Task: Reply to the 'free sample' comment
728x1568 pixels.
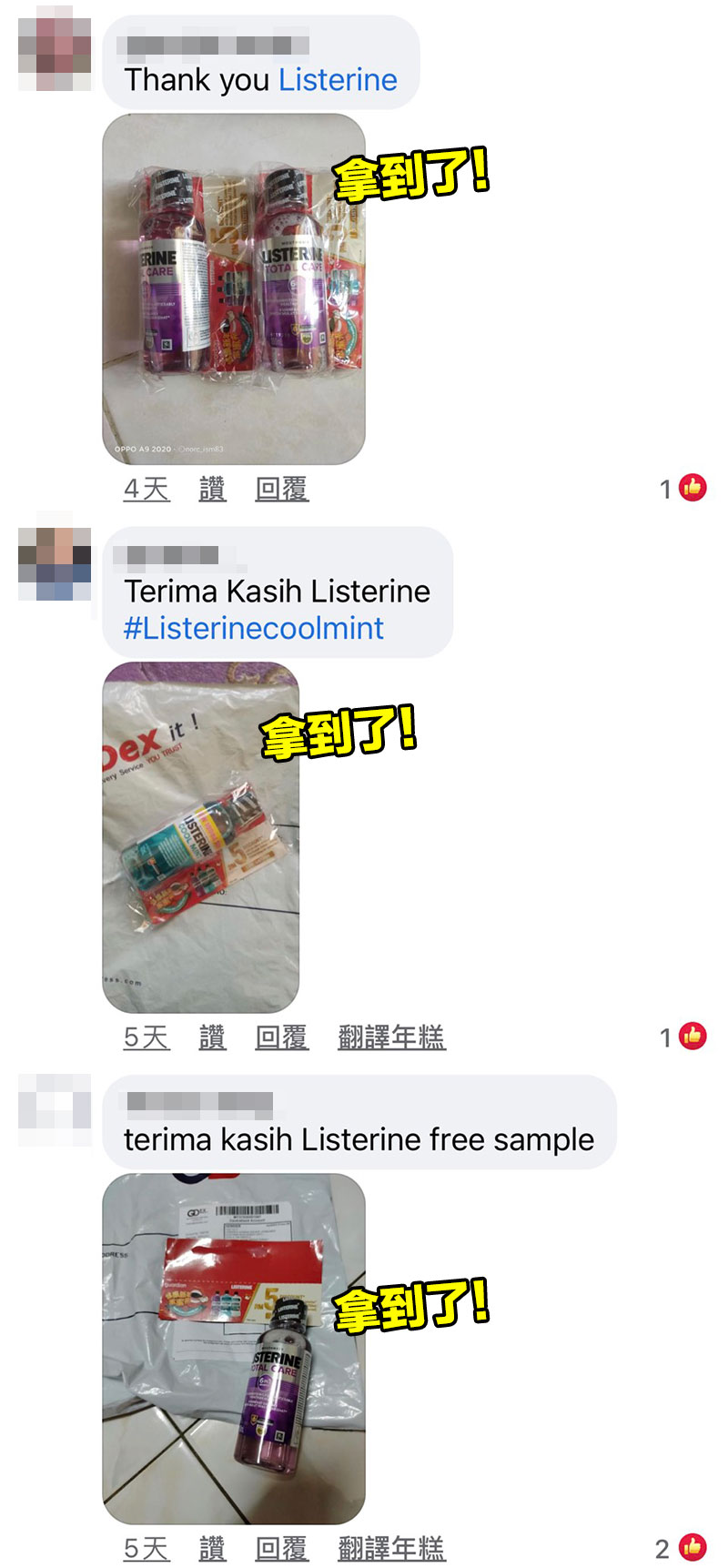Action: pos(281,1549)
